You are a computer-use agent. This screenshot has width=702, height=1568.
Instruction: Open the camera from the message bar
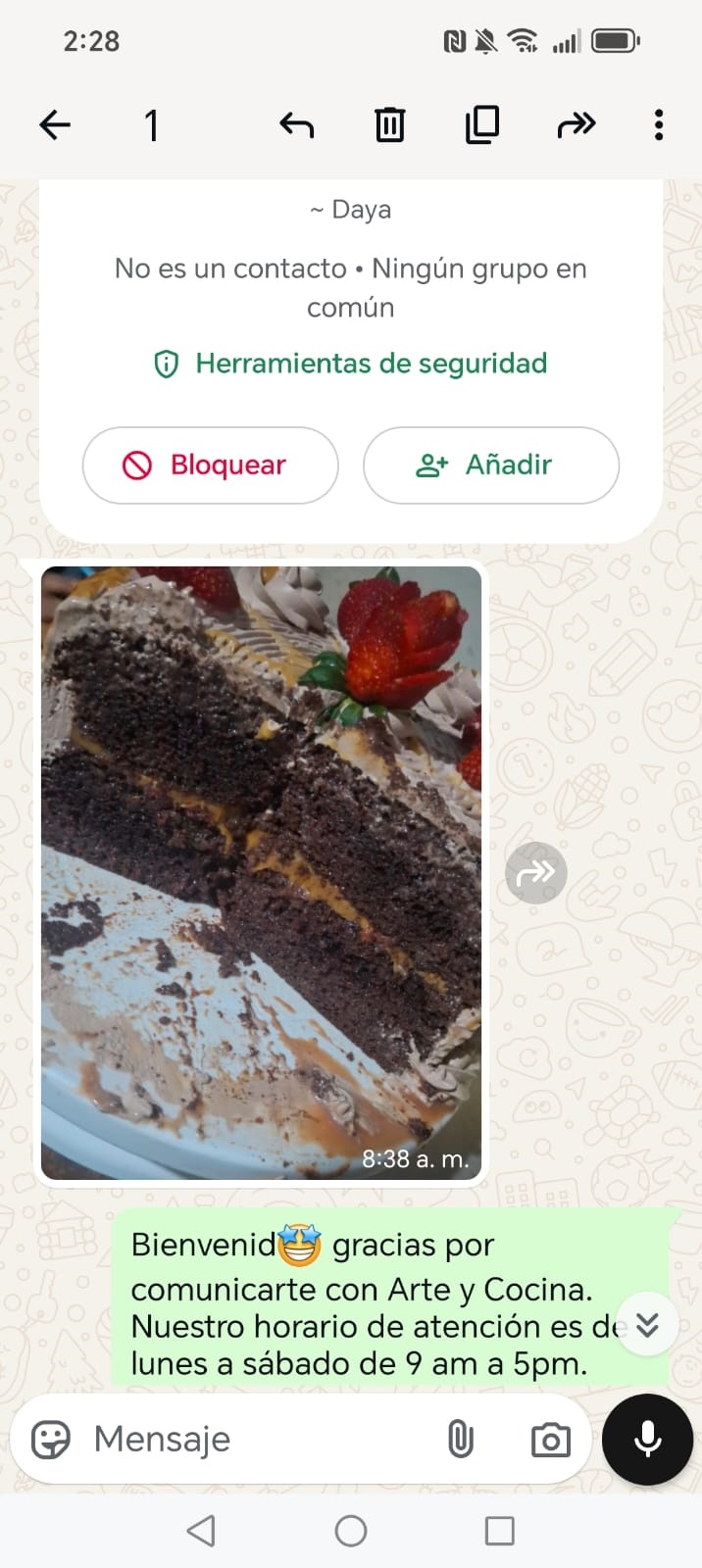[550, 1440]
